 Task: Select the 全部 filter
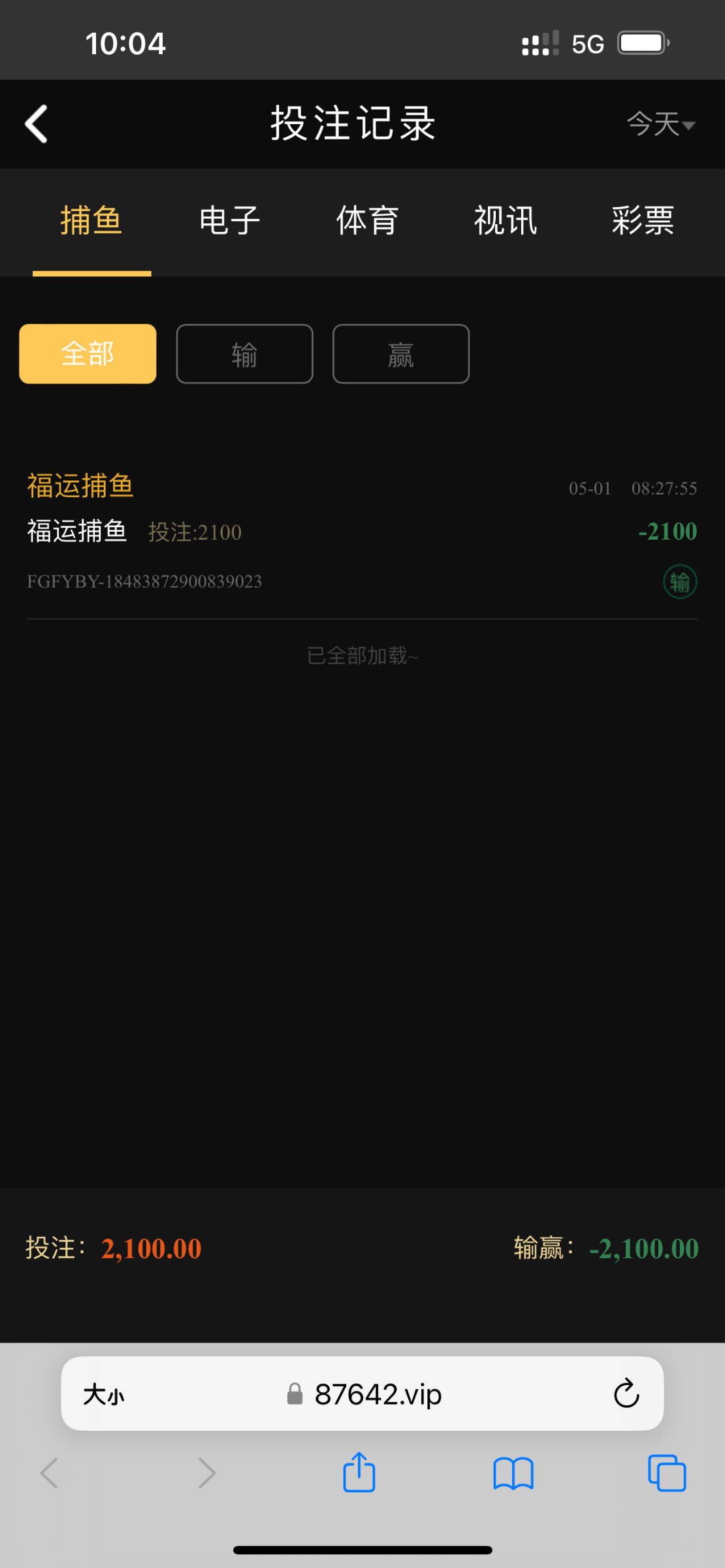[87, 353]
